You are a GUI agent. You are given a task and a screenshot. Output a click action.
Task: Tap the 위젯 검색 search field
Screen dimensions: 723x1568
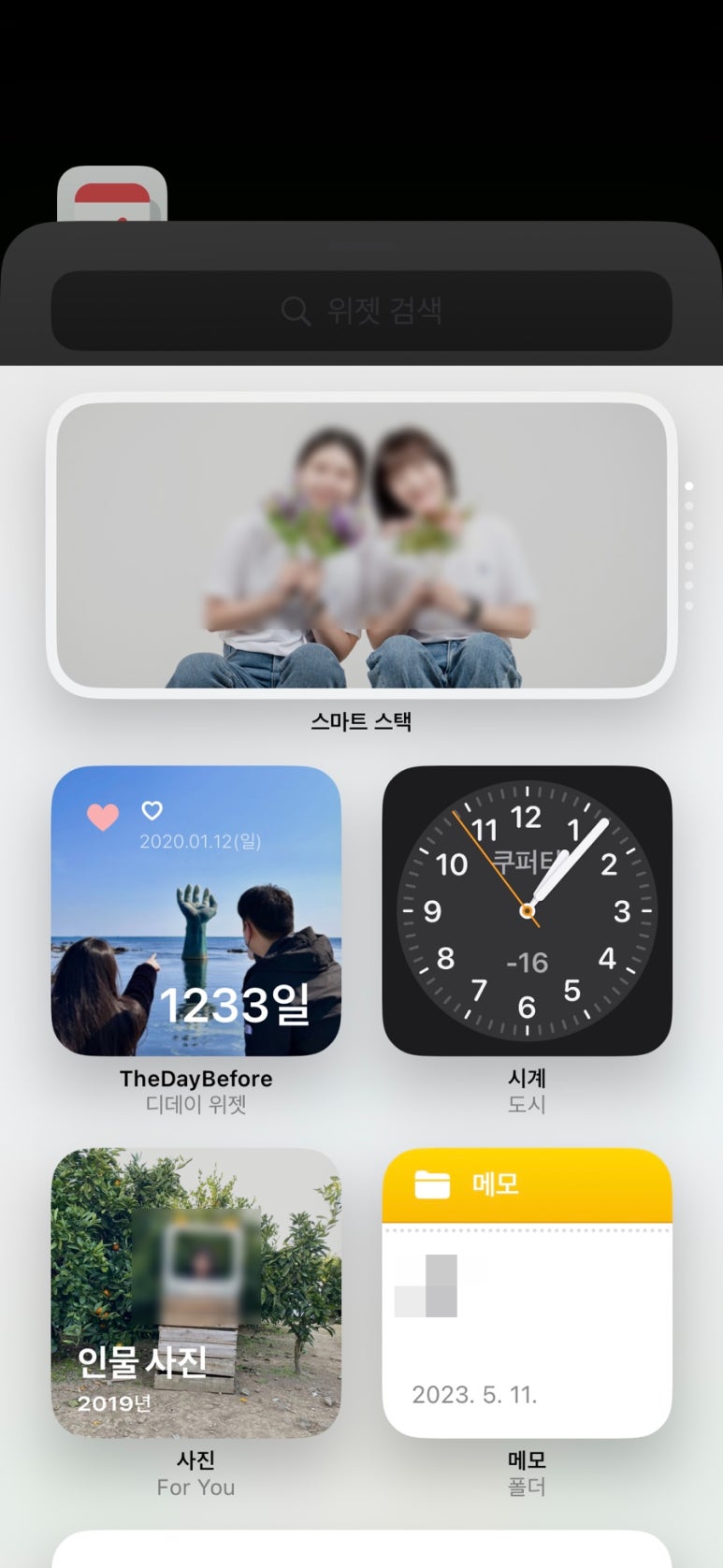pos(361,311)
